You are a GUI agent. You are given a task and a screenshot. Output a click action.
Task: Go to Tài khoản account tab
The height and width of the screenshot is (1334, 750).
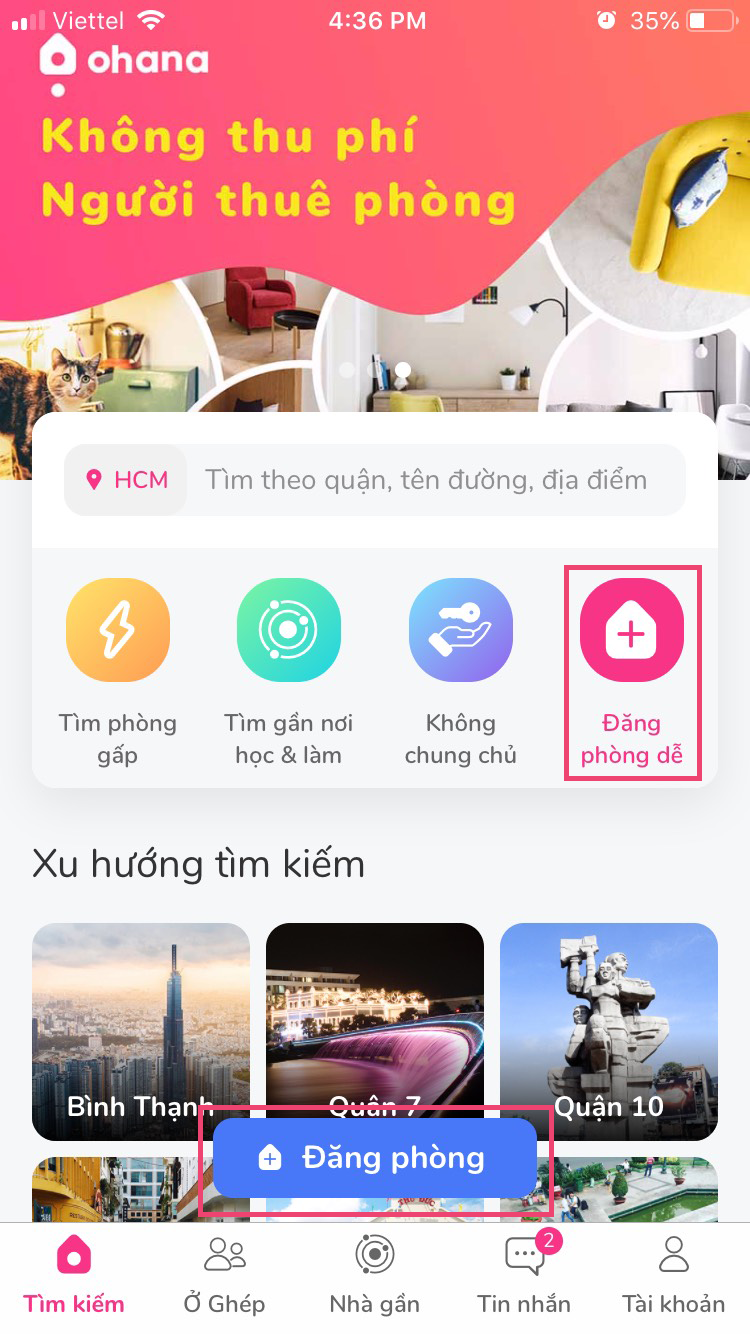[673, 1276]
